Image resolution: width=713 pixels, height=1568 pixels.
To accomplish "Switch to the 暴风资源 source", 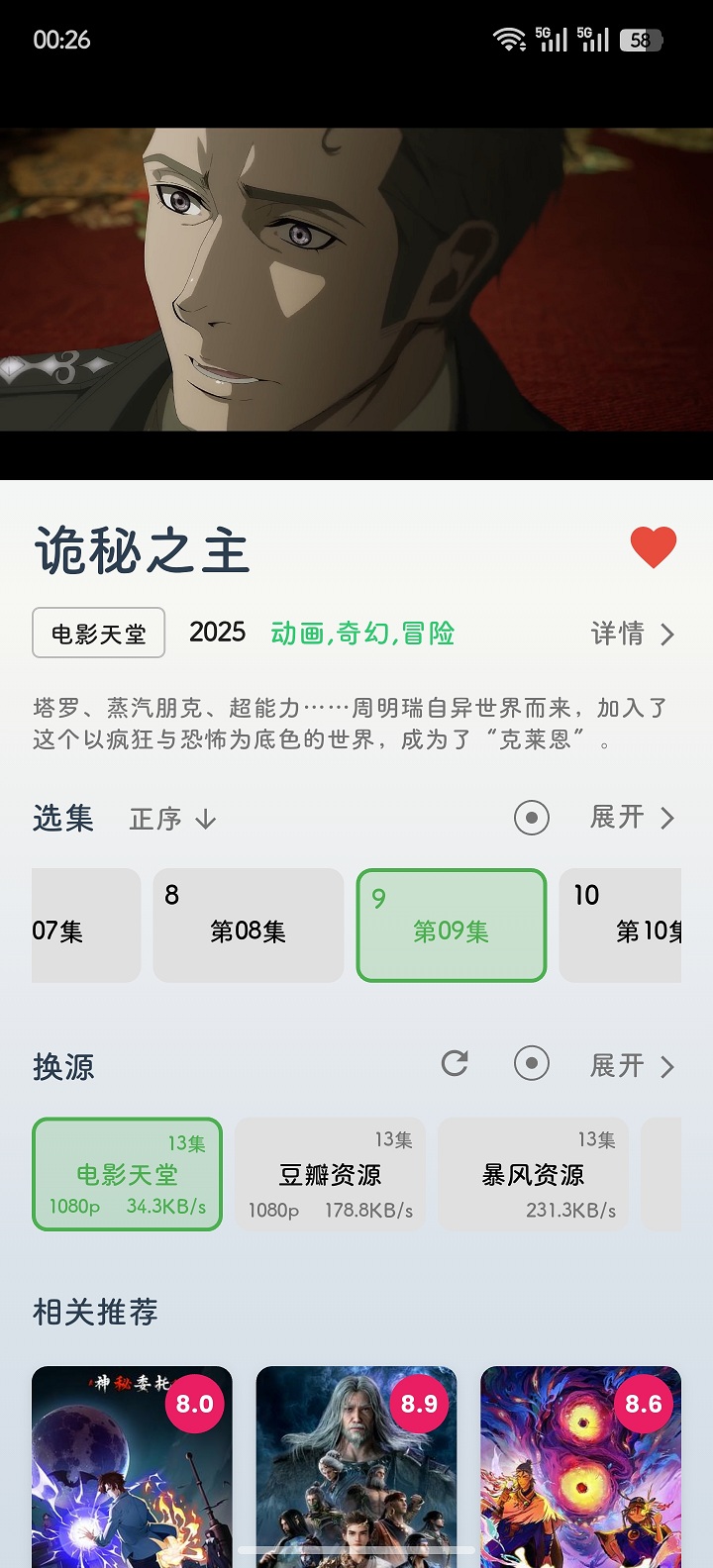I will (533, 1174).
